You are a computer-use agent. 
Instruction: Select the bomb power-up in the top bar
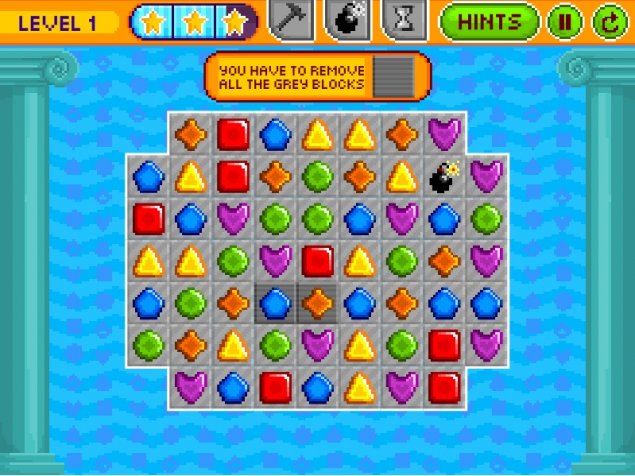(x=347, y=20)
